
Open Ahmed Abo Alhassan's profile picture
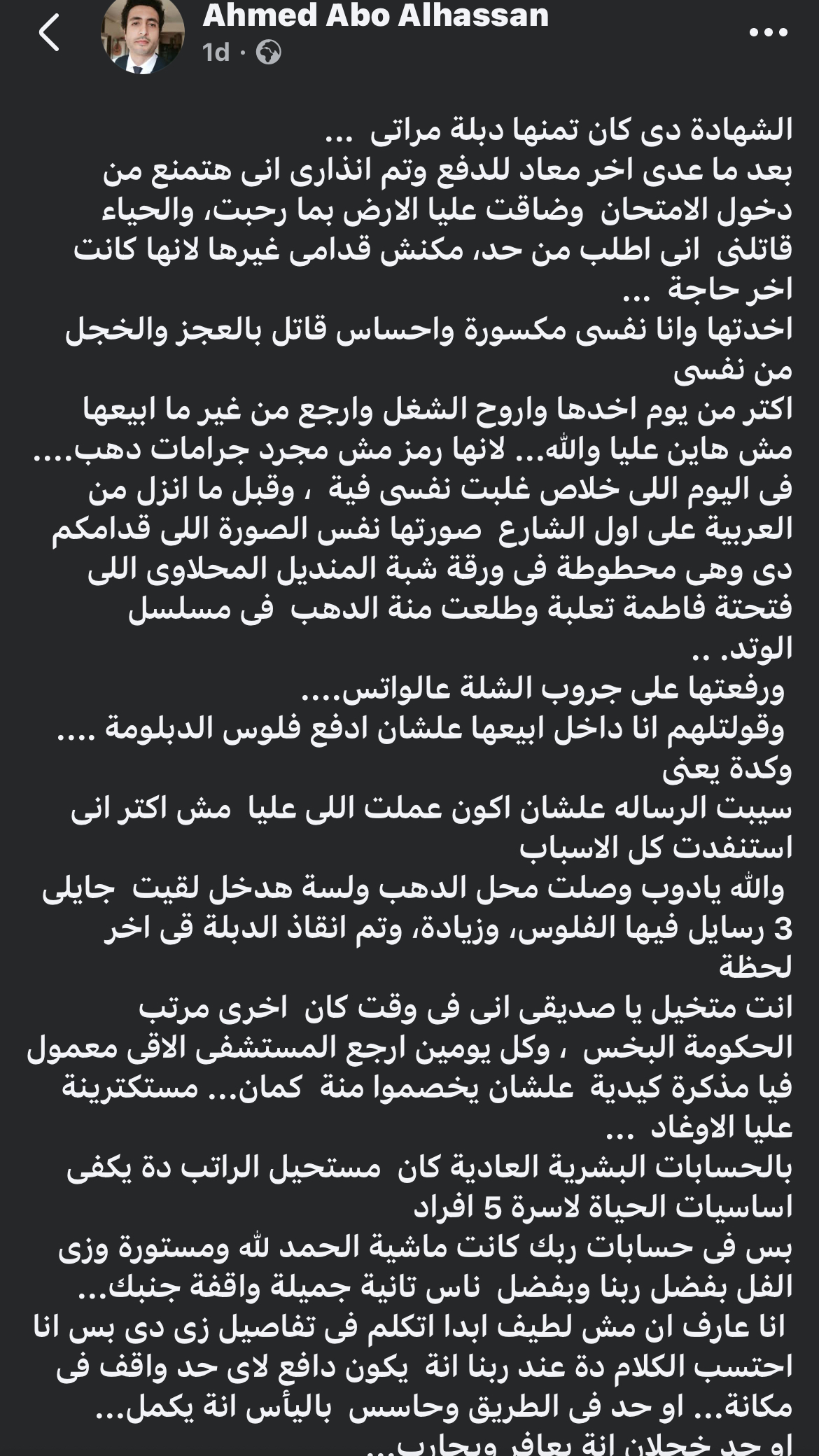tap(143, 35)
